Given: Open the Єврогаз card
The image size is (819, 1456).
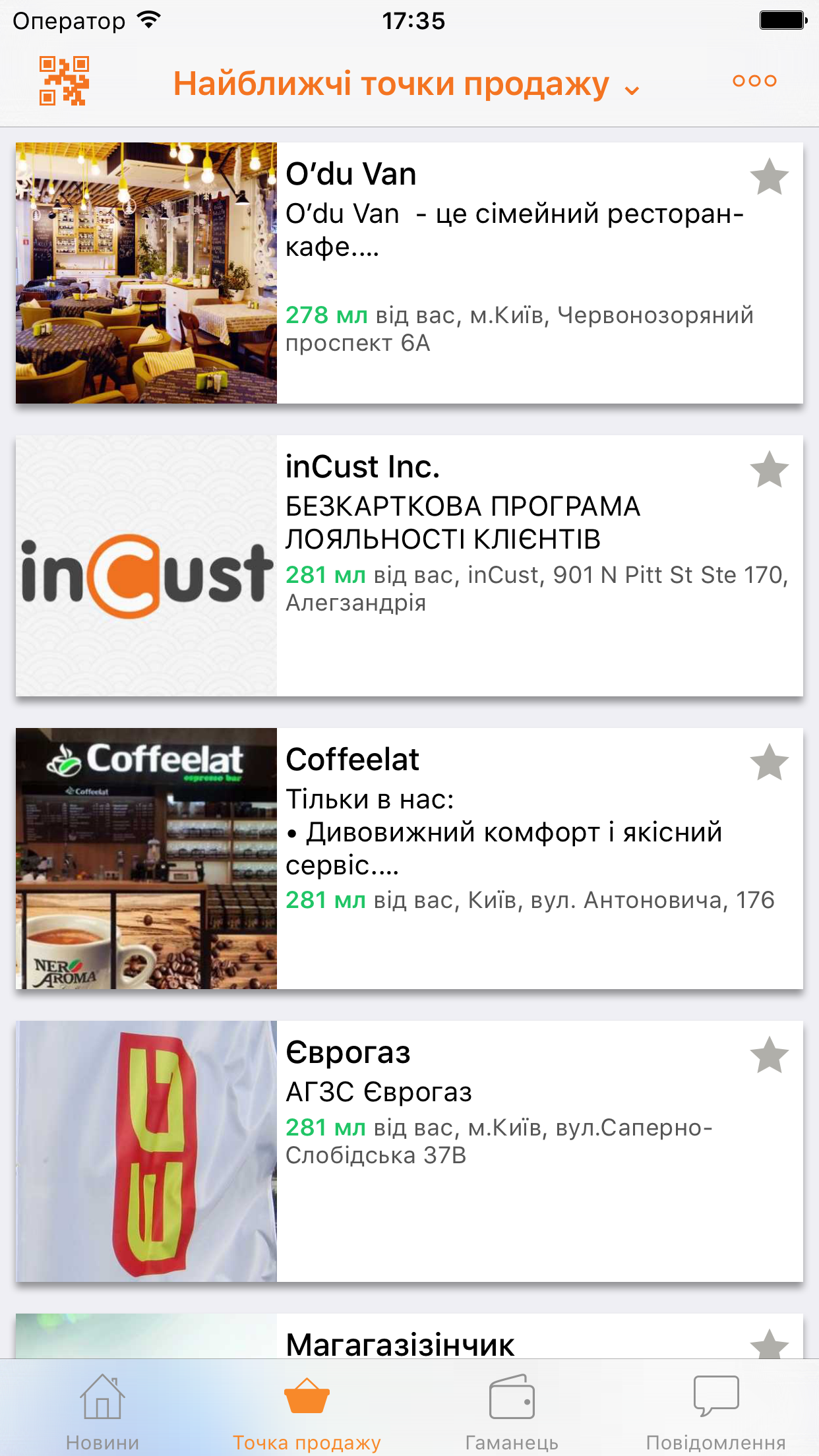Looking at the screenshot, I should coord(409,1151).
